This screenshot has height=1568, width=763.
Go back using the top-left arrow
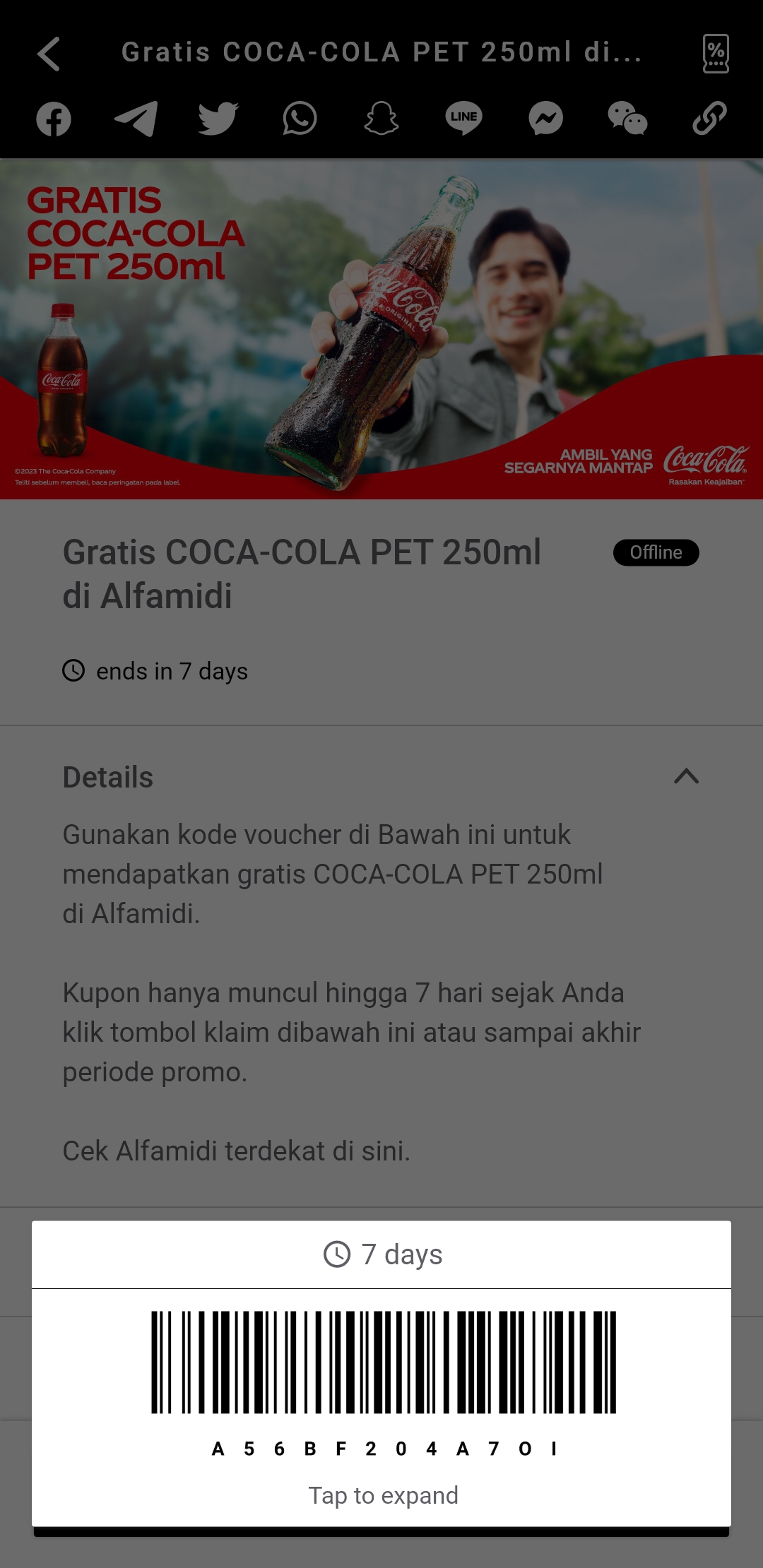pyautogui.click(x=49, y=54)
